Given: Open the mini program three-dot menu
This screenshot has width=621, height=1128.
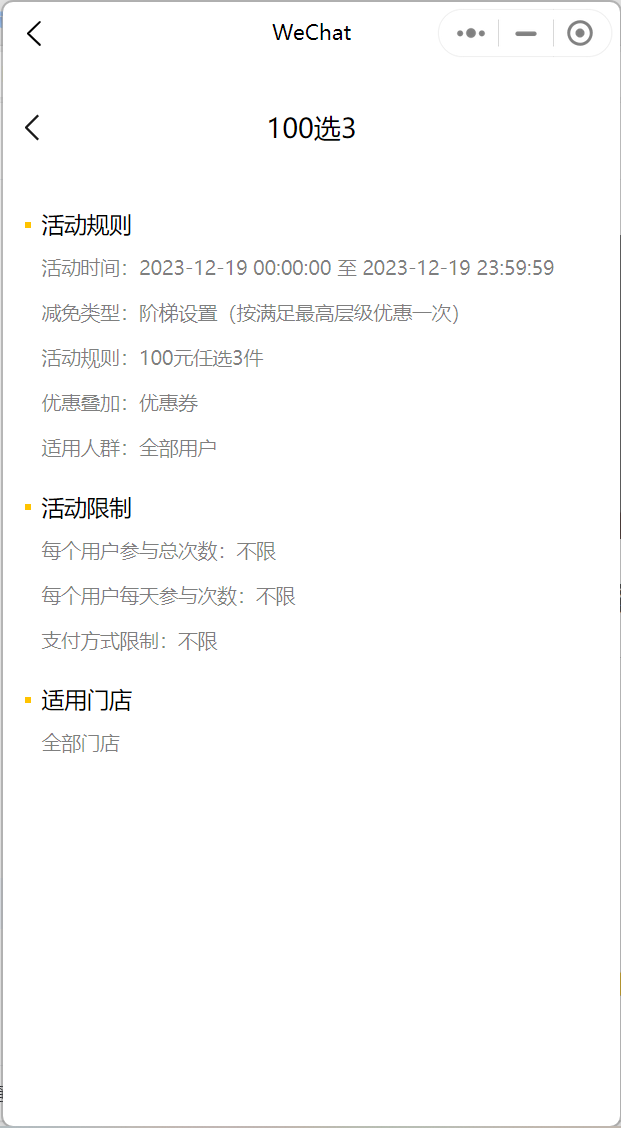Looking at the screenshot, I should point(471,33).
